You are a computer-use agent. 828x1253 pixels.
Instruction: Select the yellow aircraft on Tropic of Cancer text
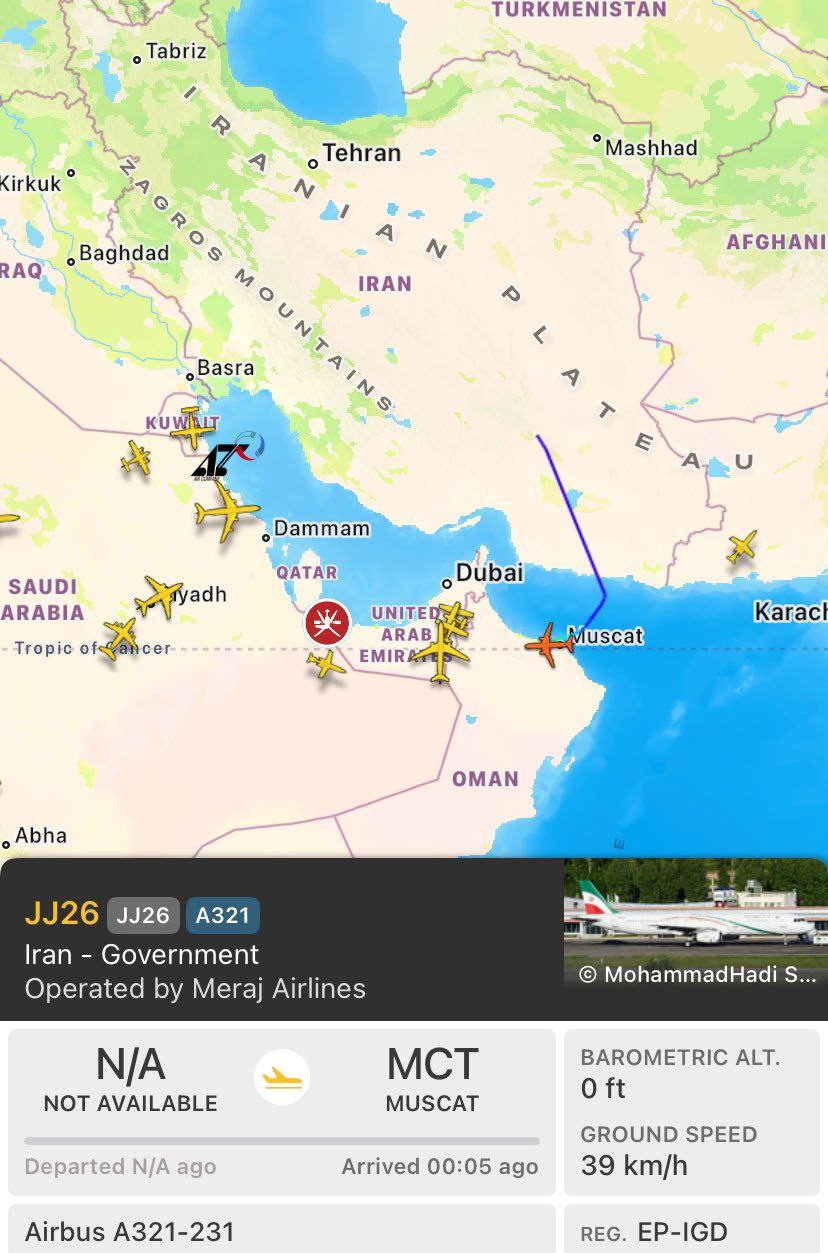120,636
